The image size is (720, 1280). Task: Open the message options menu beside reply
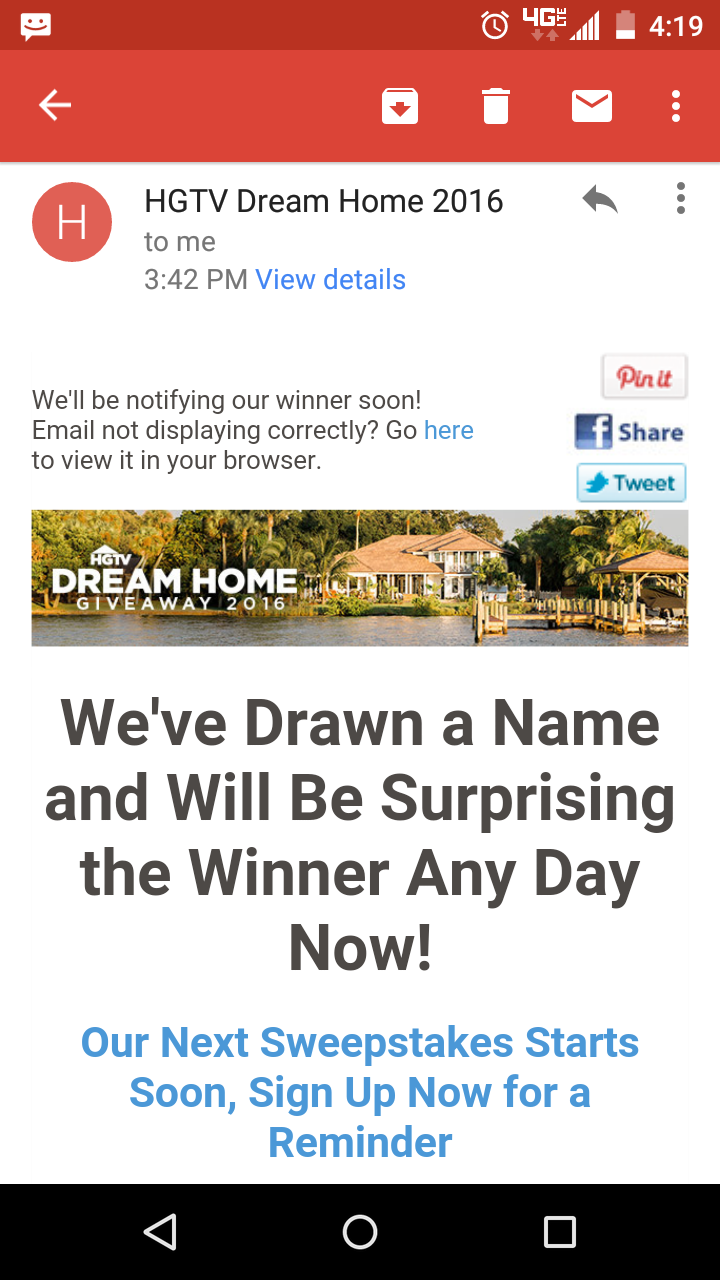click(681, 198)
